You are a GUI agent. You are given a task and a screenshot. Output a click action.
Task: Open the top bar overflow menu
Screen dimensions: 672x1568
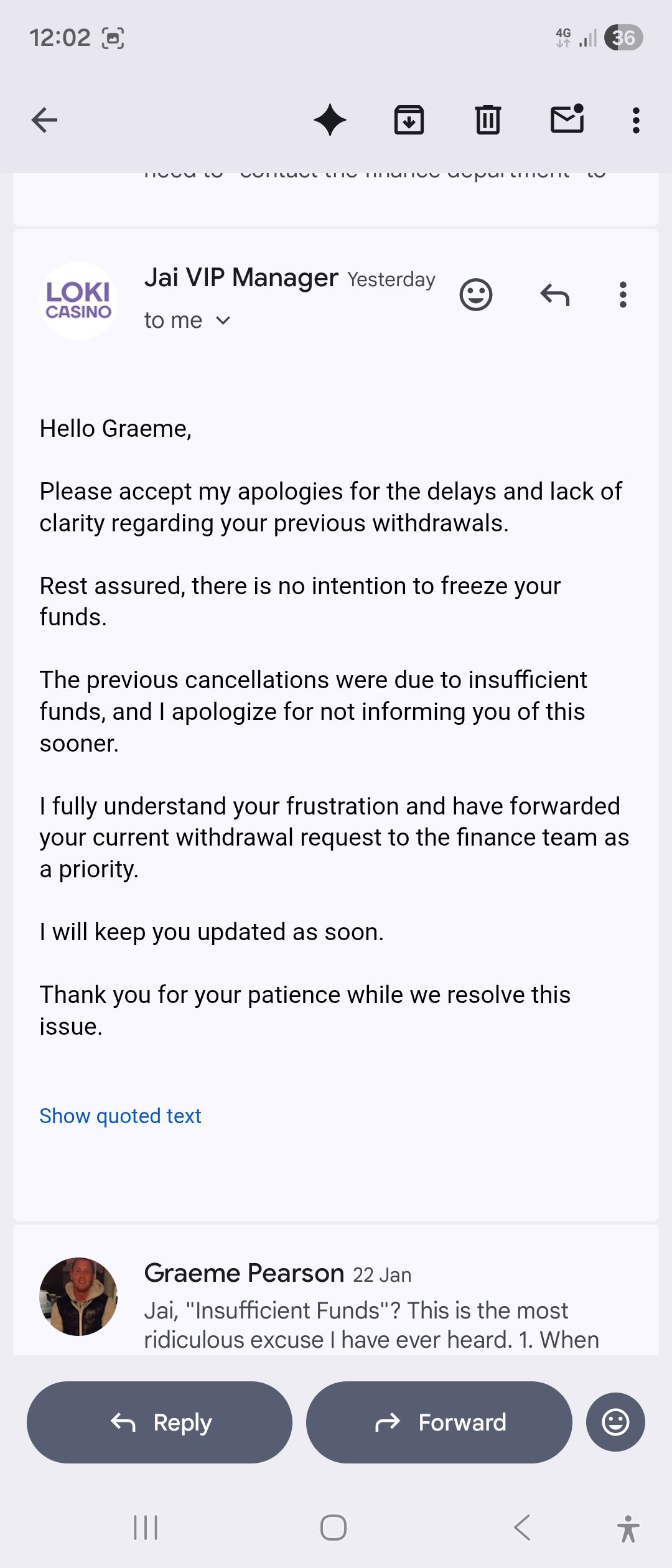pyautogui.click(x=635, y=120)
